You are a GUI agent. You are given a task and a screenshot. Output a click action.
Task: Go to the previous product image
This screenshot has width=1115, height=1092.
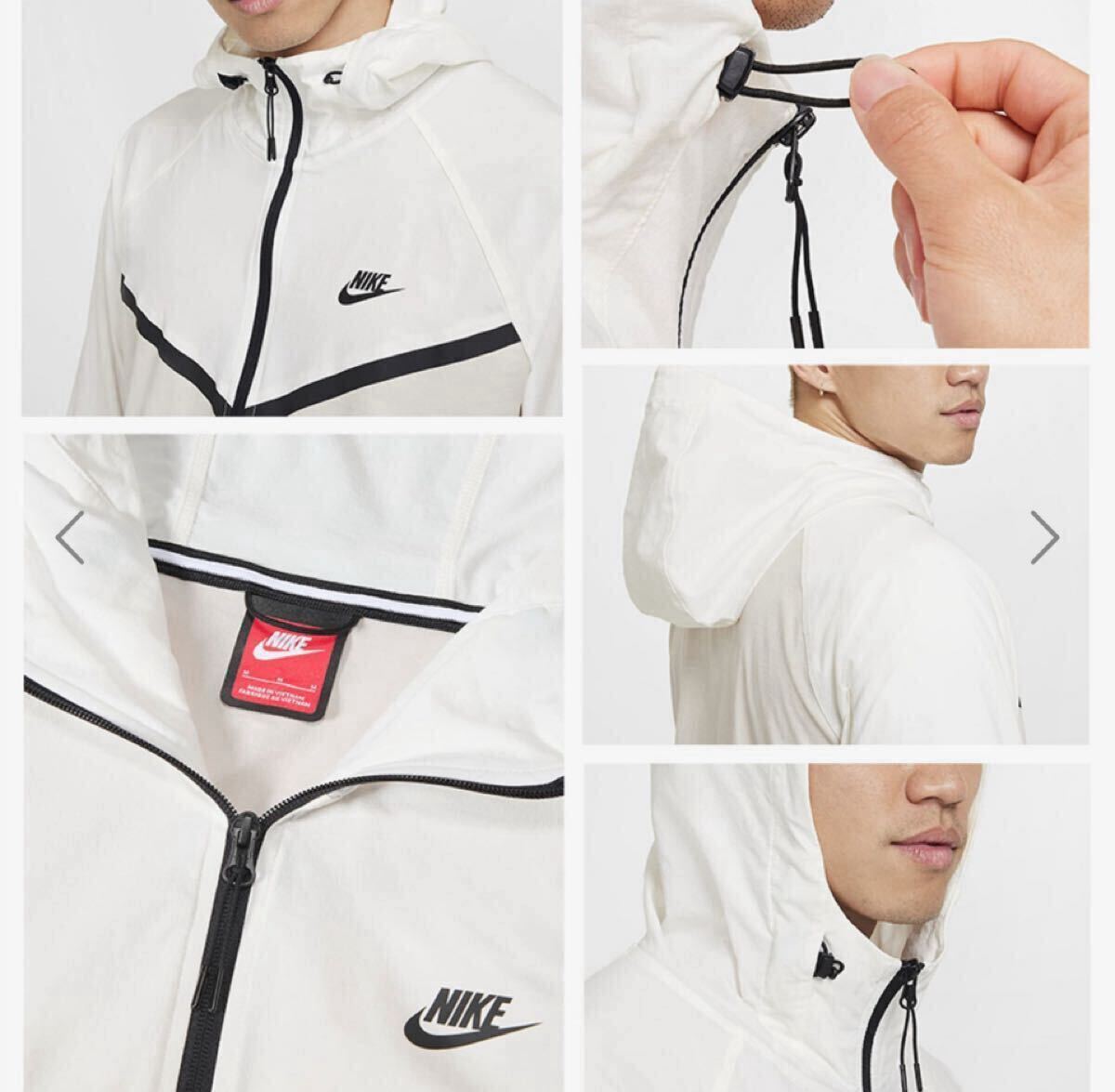tap(71, 537)
